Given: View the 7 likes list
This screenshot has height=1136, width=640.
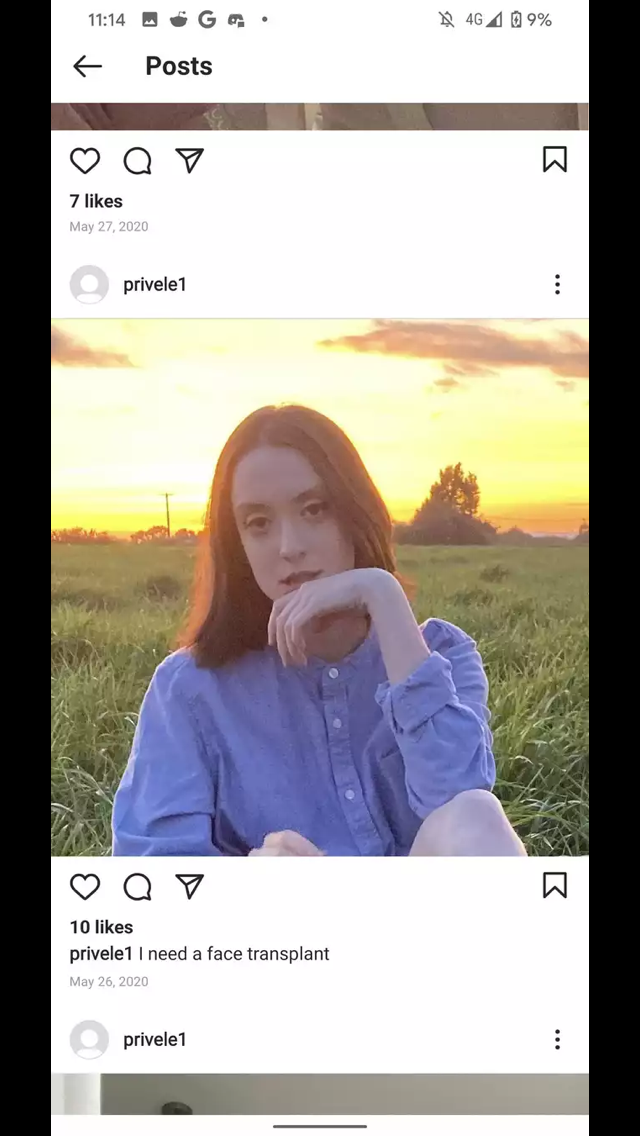Looking at the screenshot, I should point(96,201).
